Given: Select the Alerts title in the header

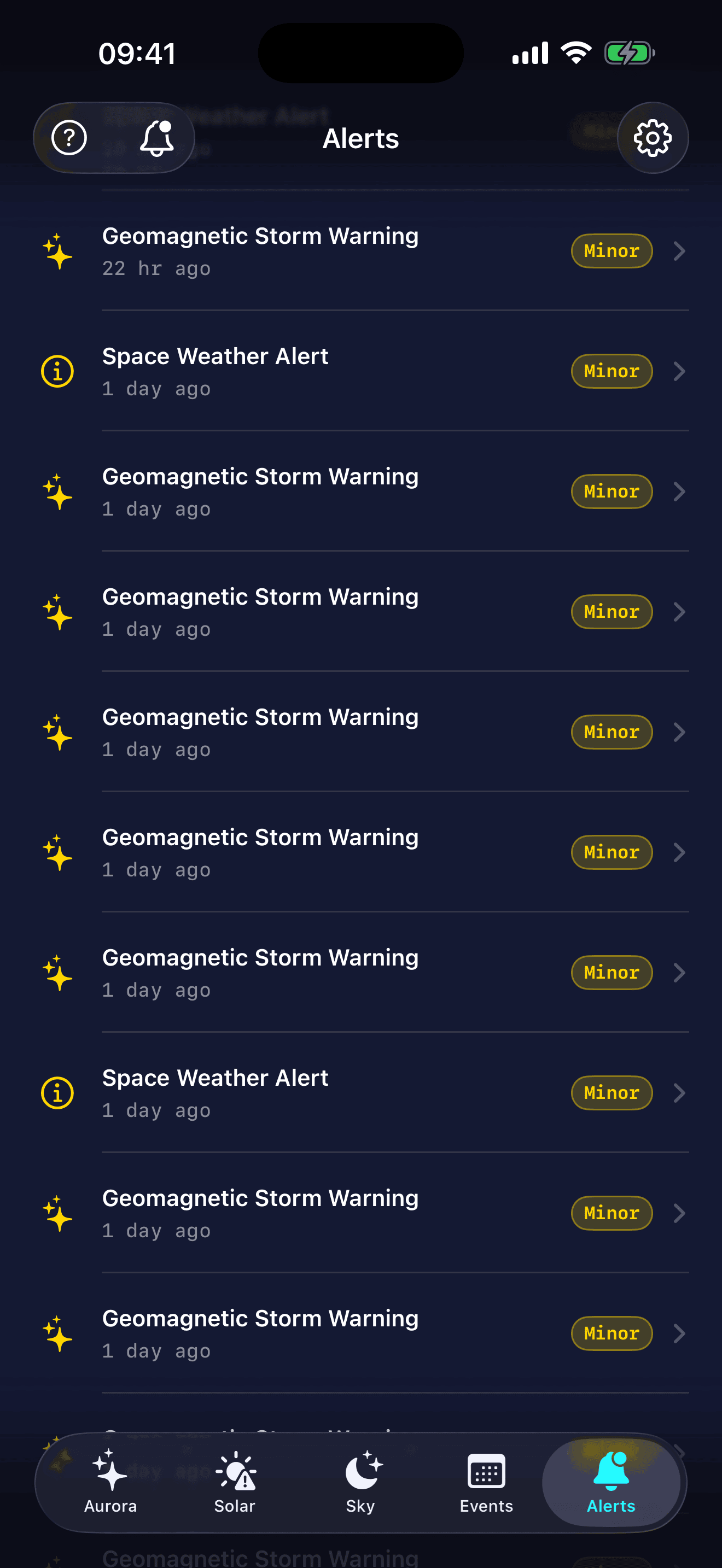Looking at the screenshot, I should click(x=360, y=138).
